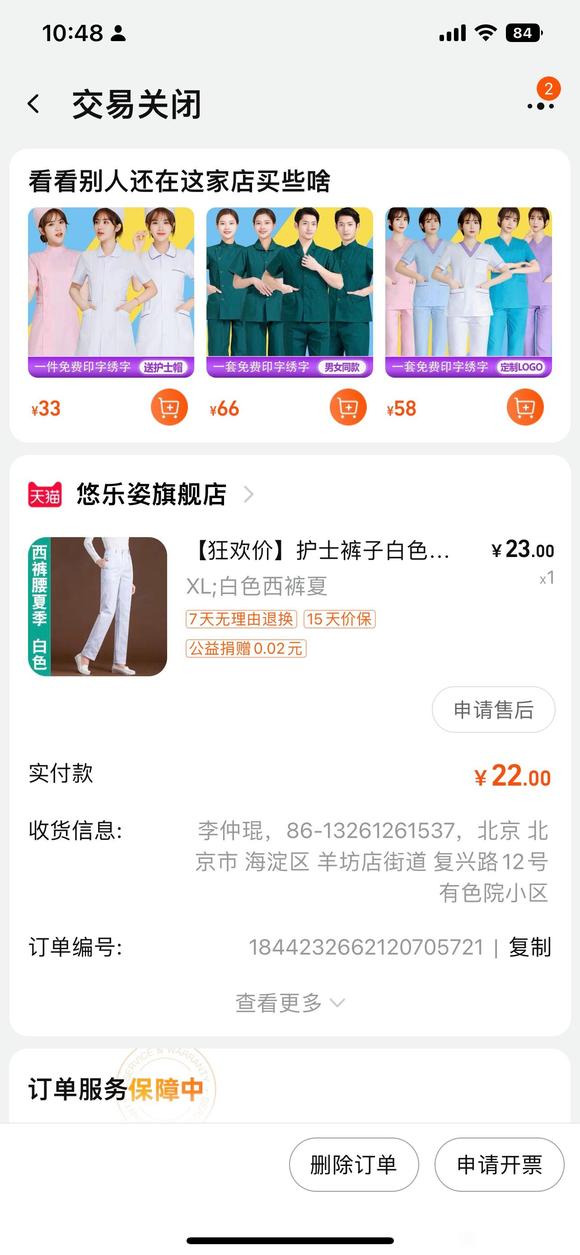
Task: Open the ¥66 green scrubs product
Action: pos(290,292)
